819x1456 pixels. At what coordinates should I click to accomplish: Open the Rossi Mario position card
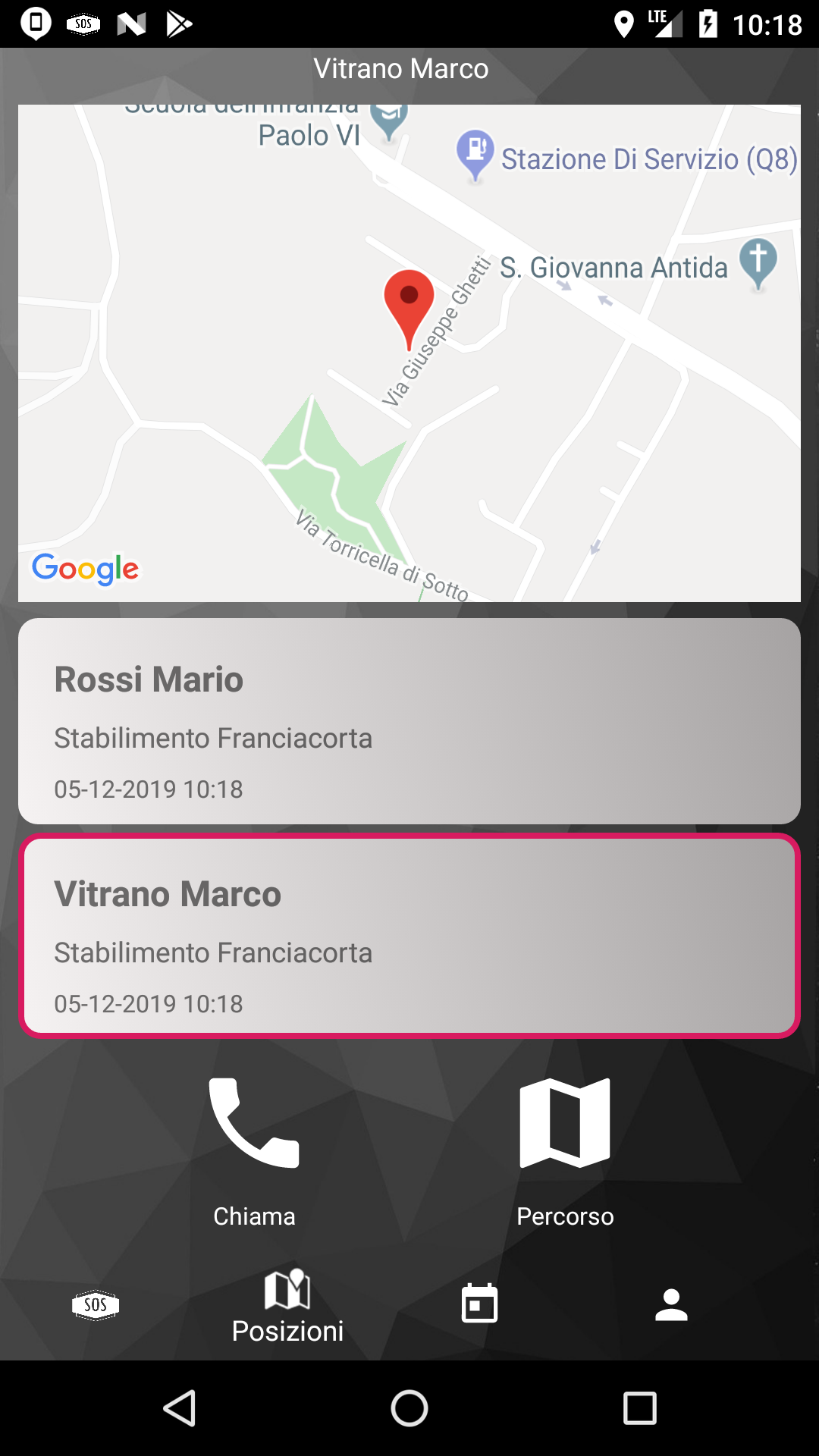coord(409,721)
